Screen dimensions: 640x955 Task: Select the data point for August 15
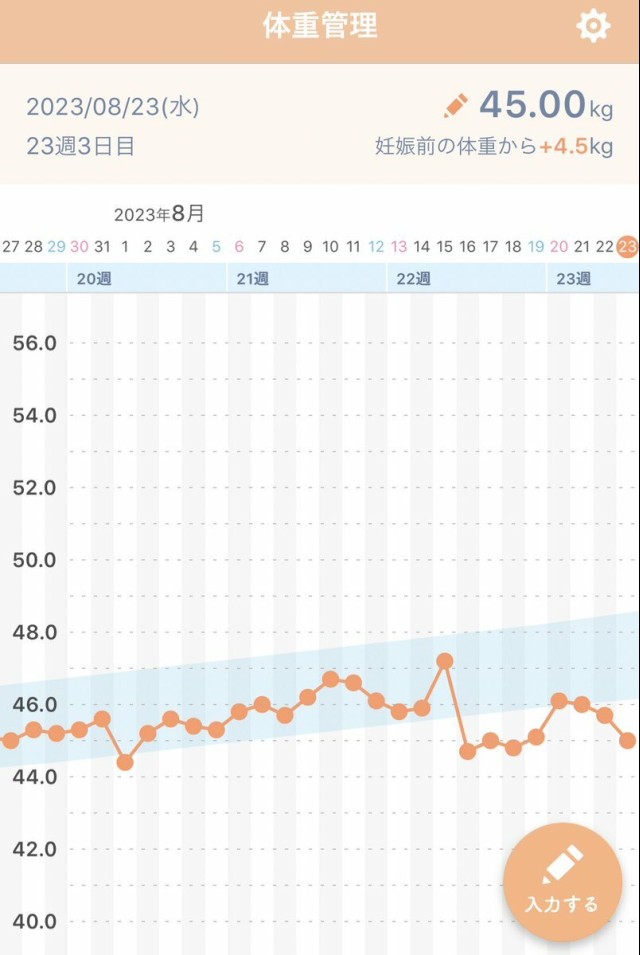click(x=445, y=661)
